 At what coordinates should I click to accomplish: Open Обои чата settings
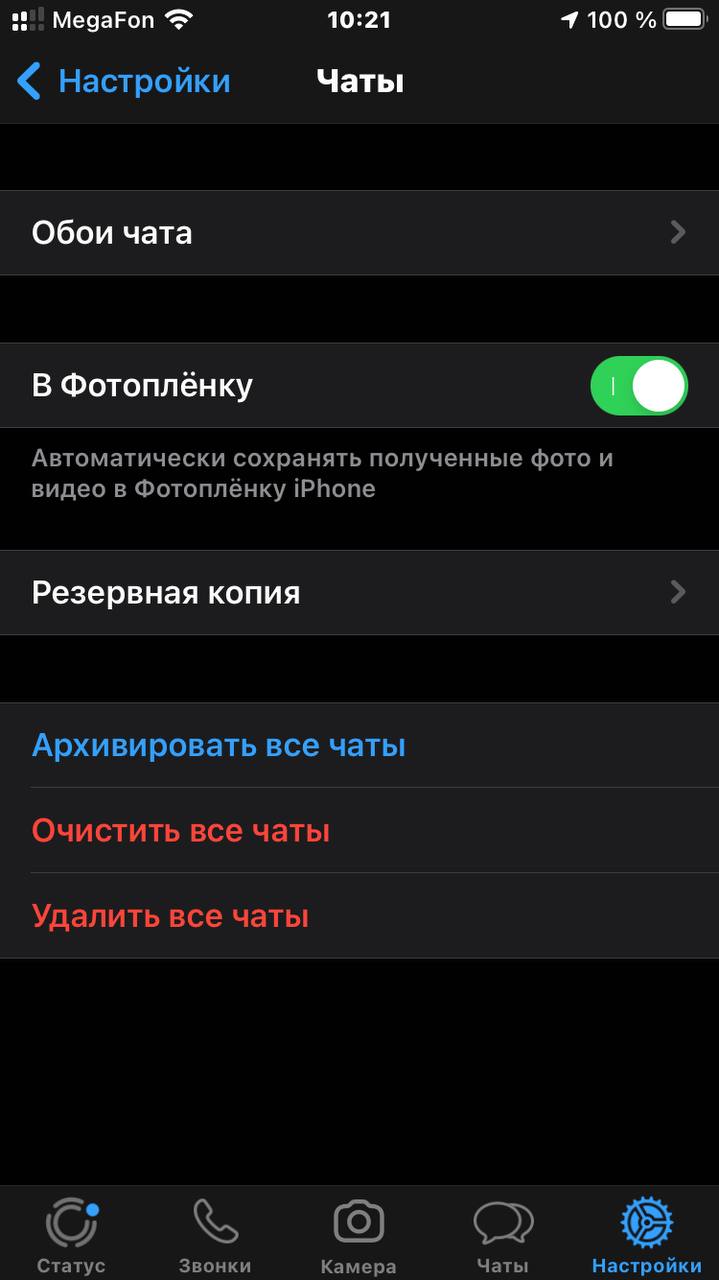(x=359, y=233)
